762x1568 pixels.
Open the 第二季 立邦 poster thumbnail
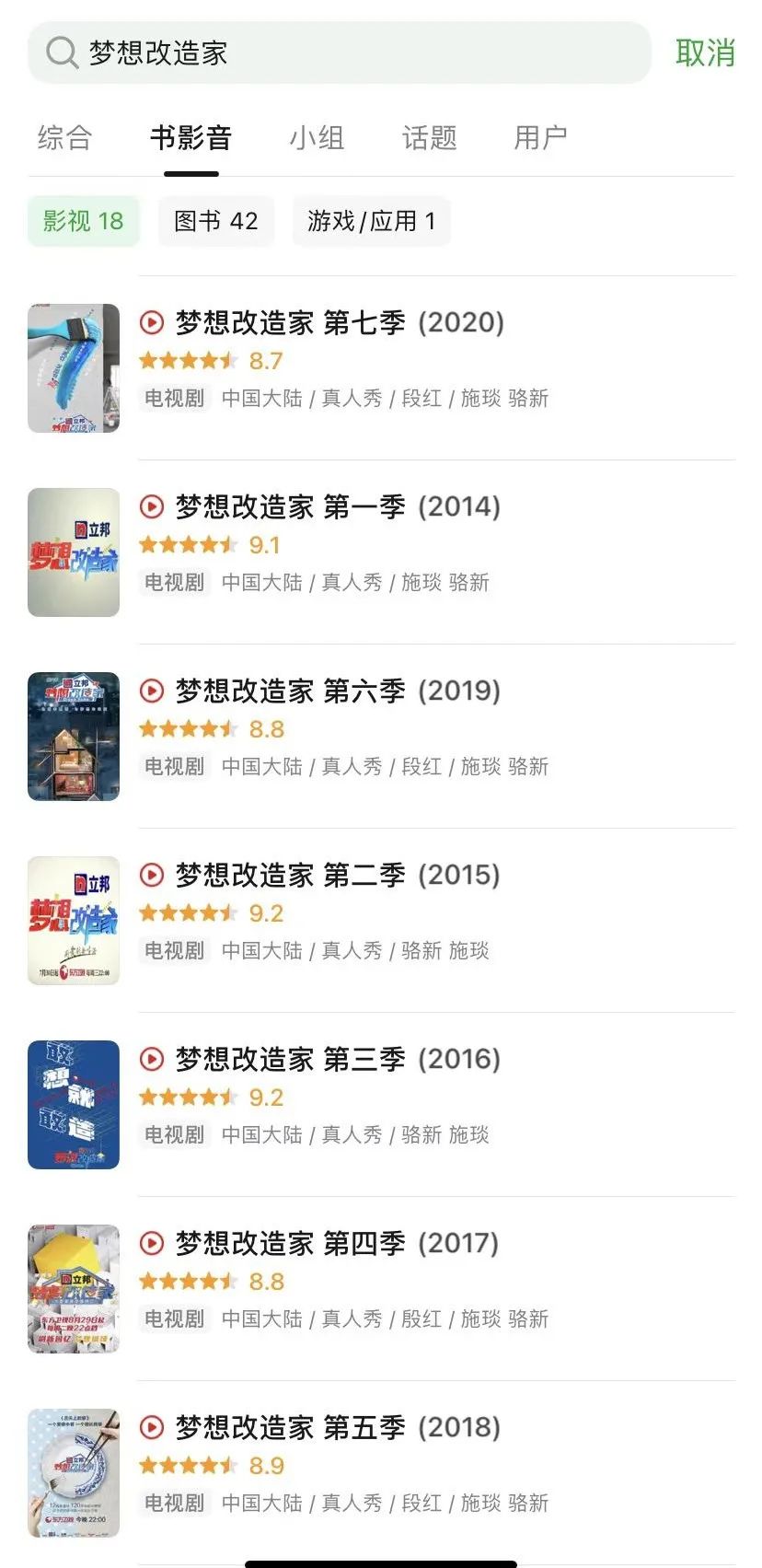tap(73, 922)
